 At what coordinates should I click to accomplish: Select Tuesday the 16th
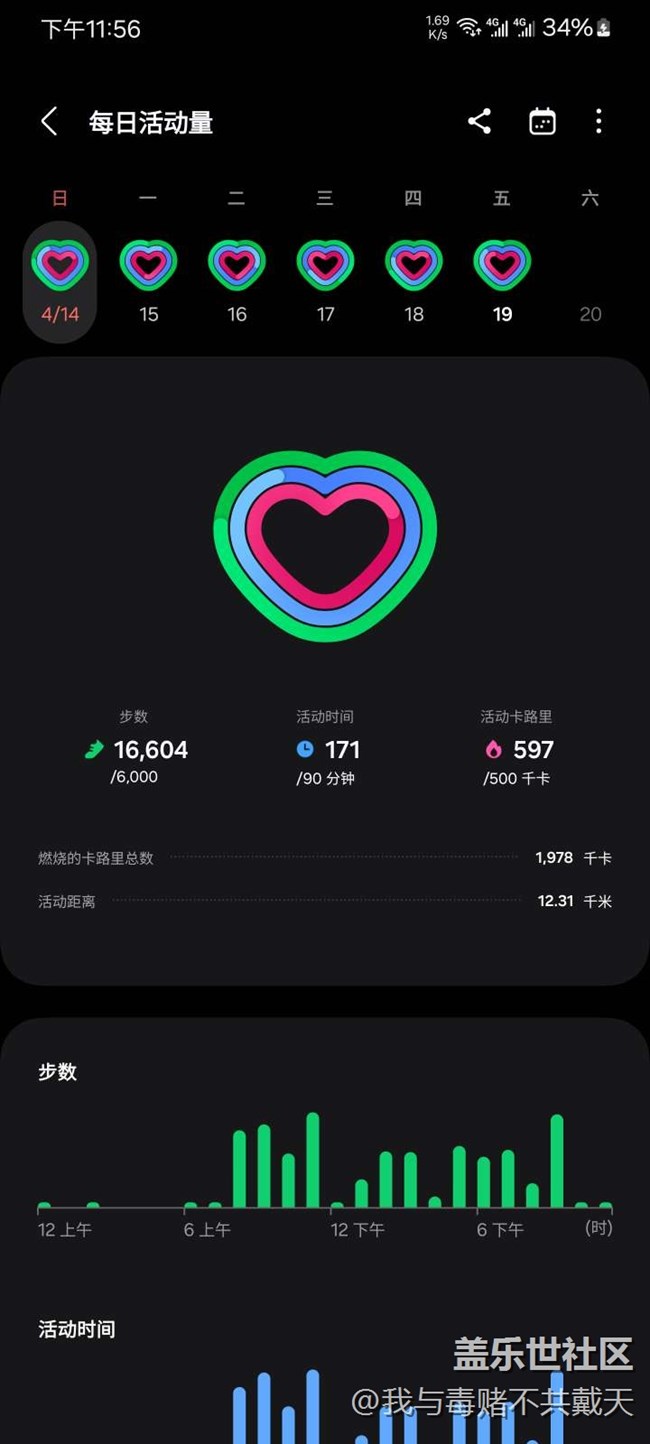[x=237, y=281]
